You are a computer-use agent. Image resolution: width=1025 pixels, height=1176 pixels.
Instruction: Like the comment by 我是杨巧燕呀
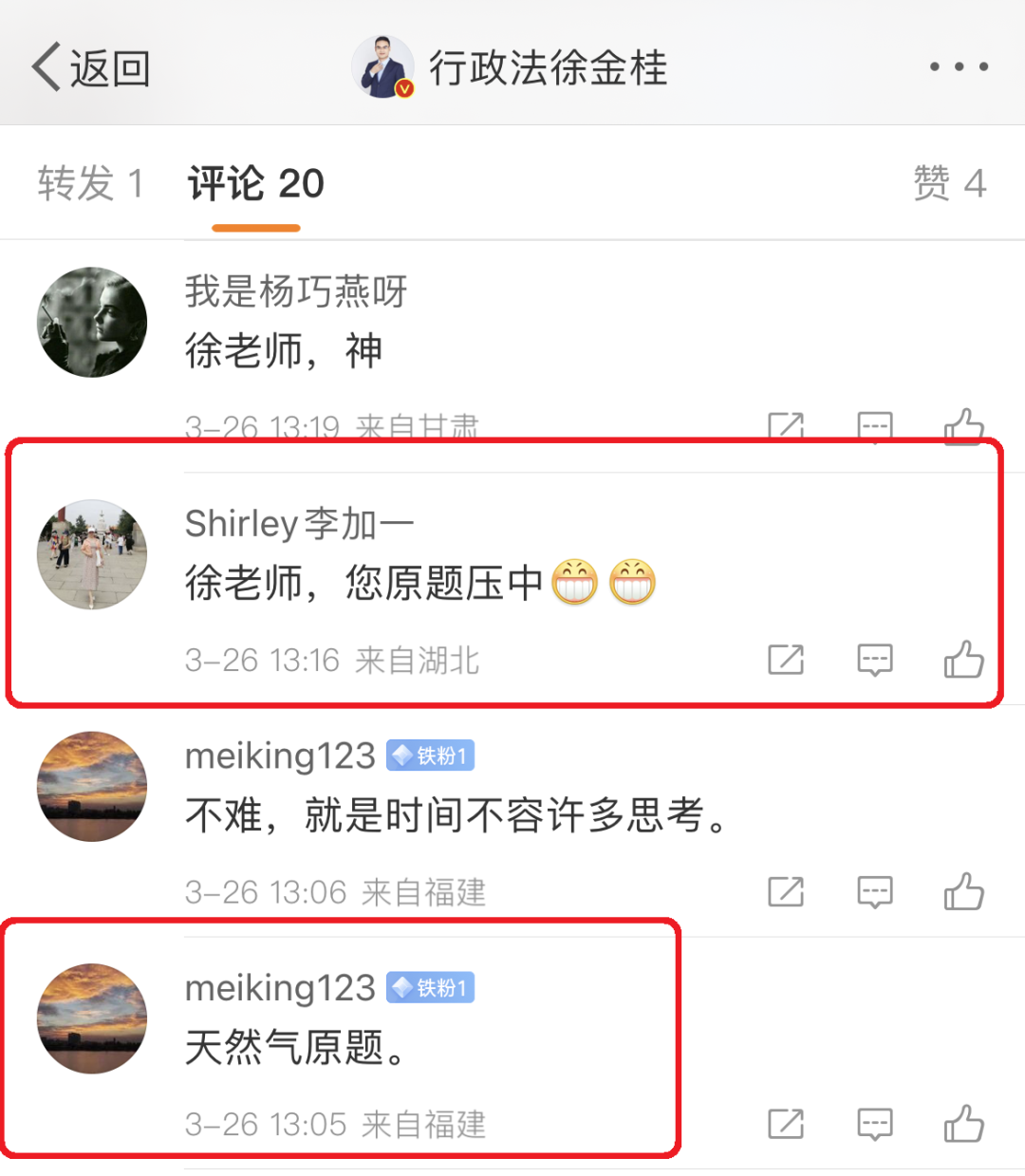click(963, 427)
